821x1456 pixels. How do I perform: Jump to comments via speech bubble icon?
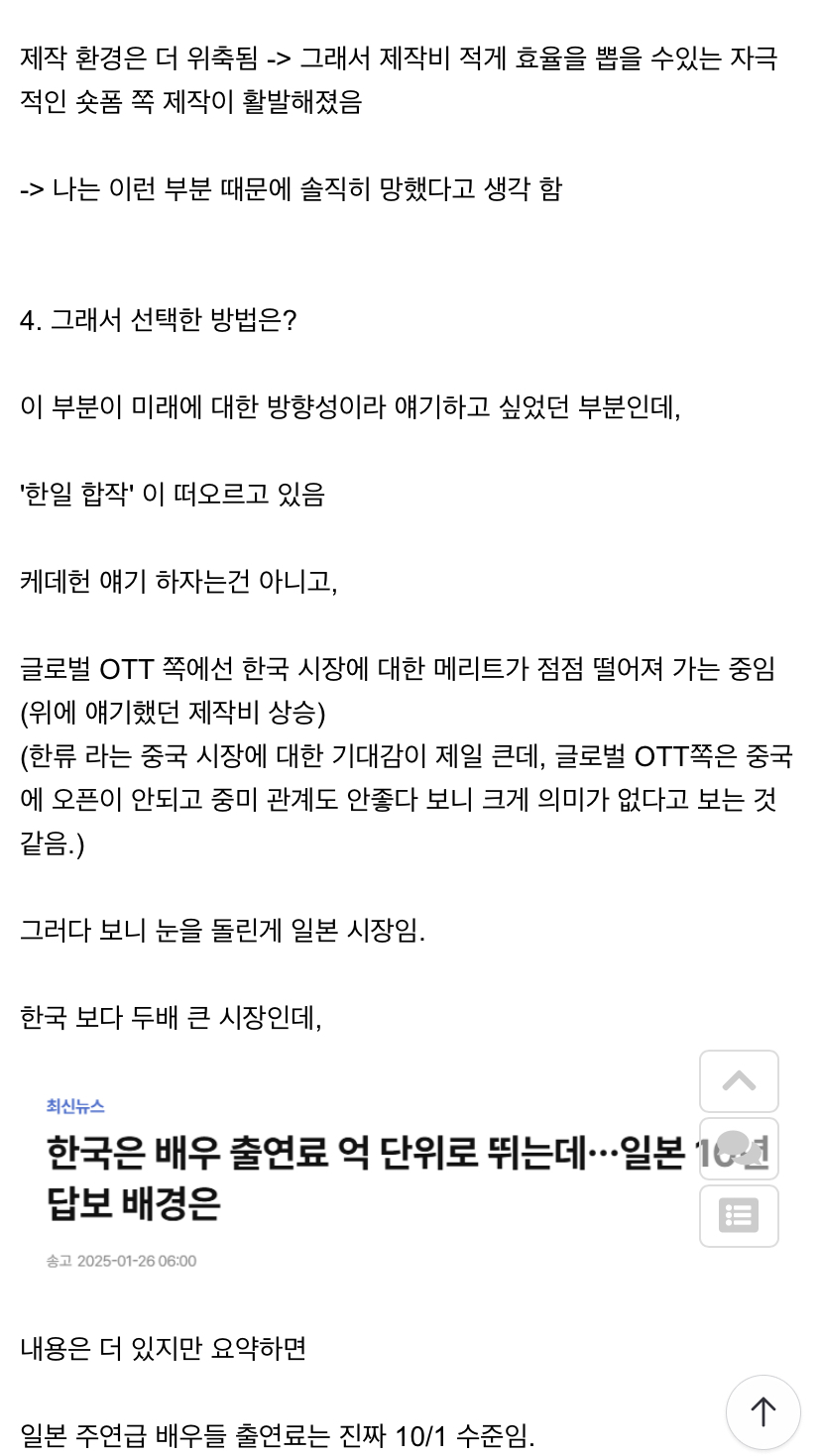[x=739, y=1149]
